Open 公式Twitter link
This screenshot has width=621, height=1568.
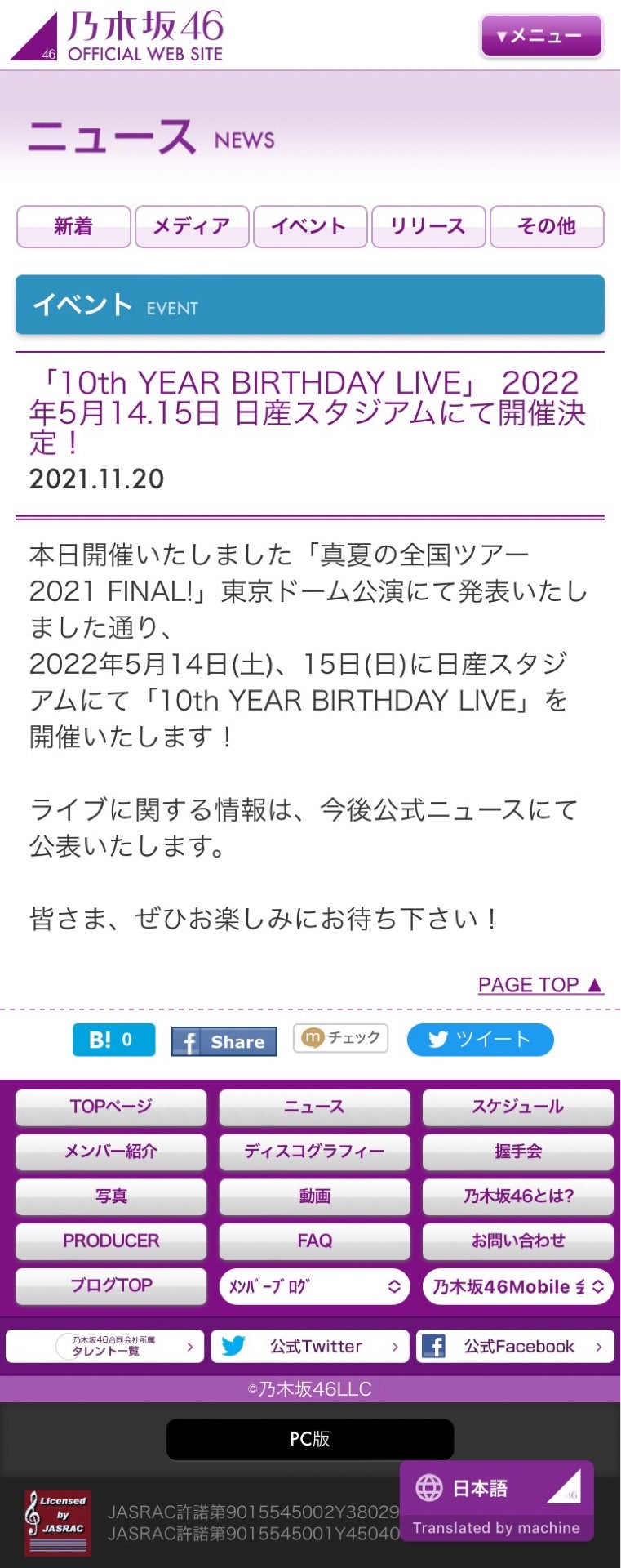[310, 1347]
